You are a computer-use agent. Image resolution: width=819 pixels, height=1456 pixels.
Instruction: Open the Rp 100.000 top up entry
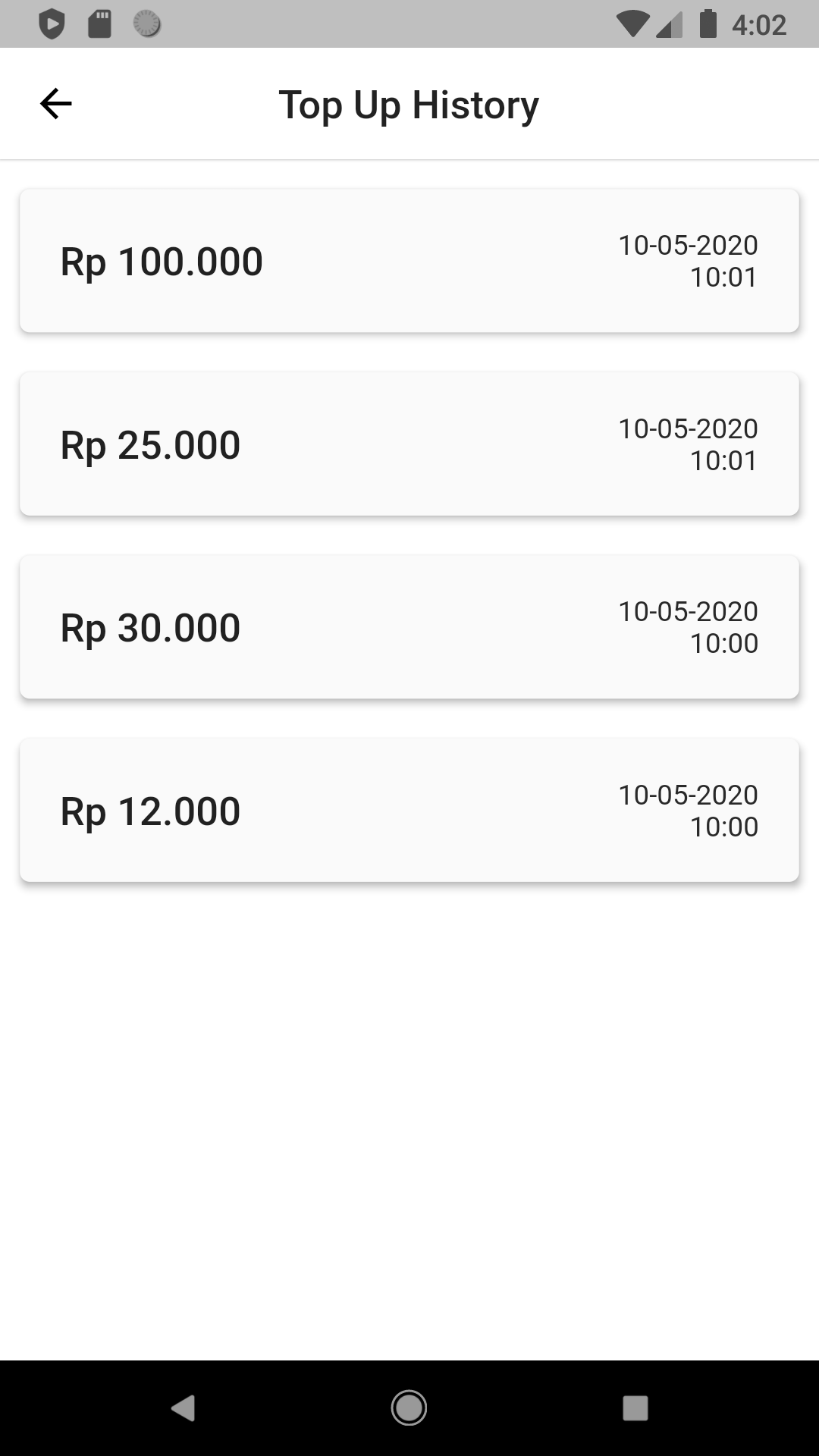409,261
